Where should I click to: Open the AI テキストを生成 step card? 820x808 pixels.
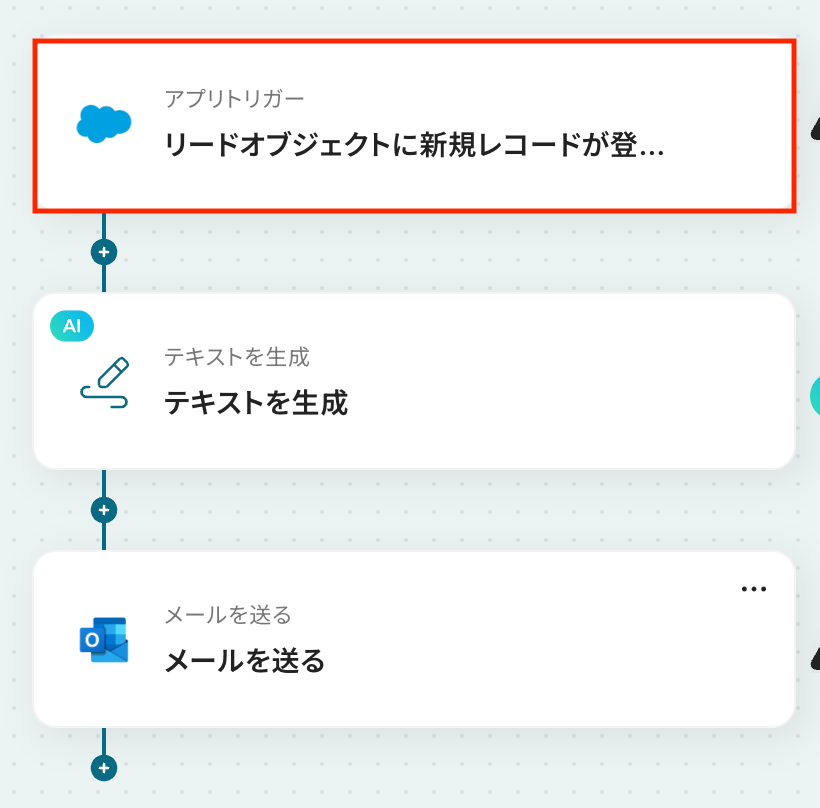[x=414, y=381]
